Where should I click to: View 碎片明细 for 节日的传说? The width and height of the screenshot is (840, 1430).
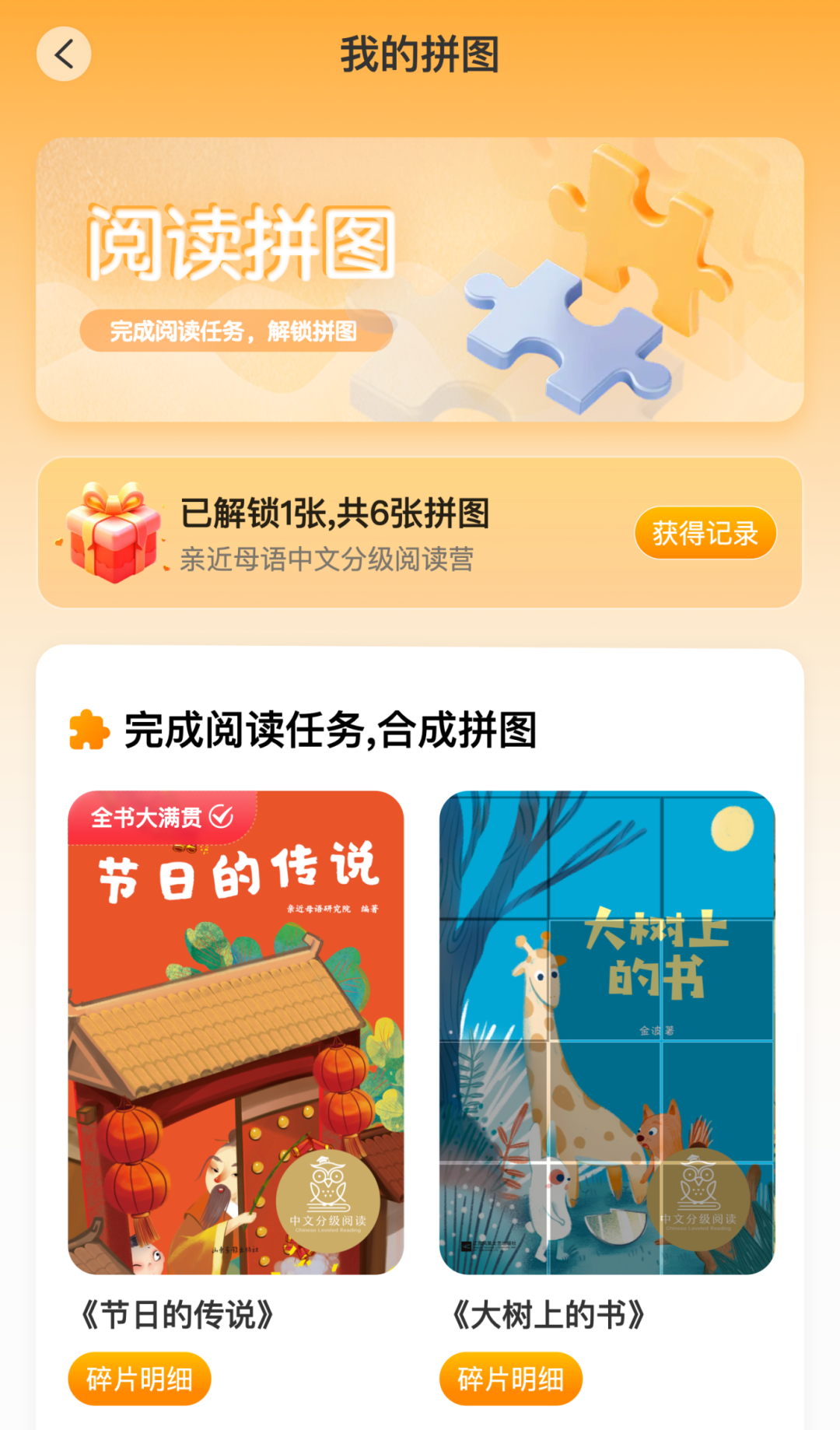[139, 1379]
